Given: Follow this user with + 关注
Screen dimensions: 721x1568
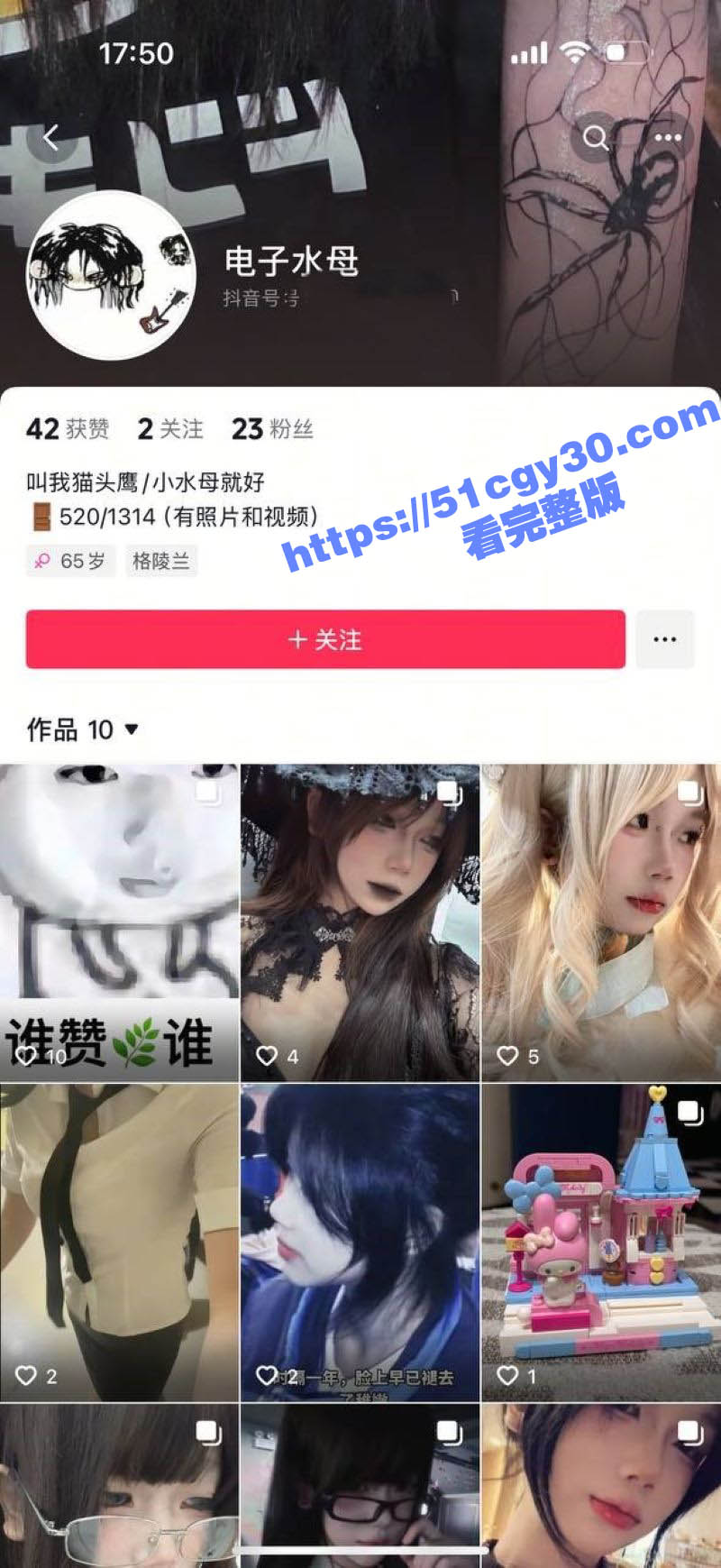Looking at the screenshot, I should coord(325,639).
